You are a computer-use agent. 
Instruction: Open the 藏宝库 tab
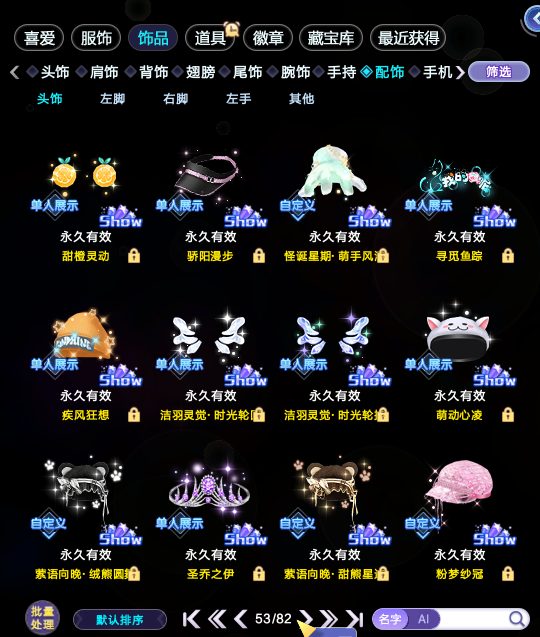(x=331, y=38)
